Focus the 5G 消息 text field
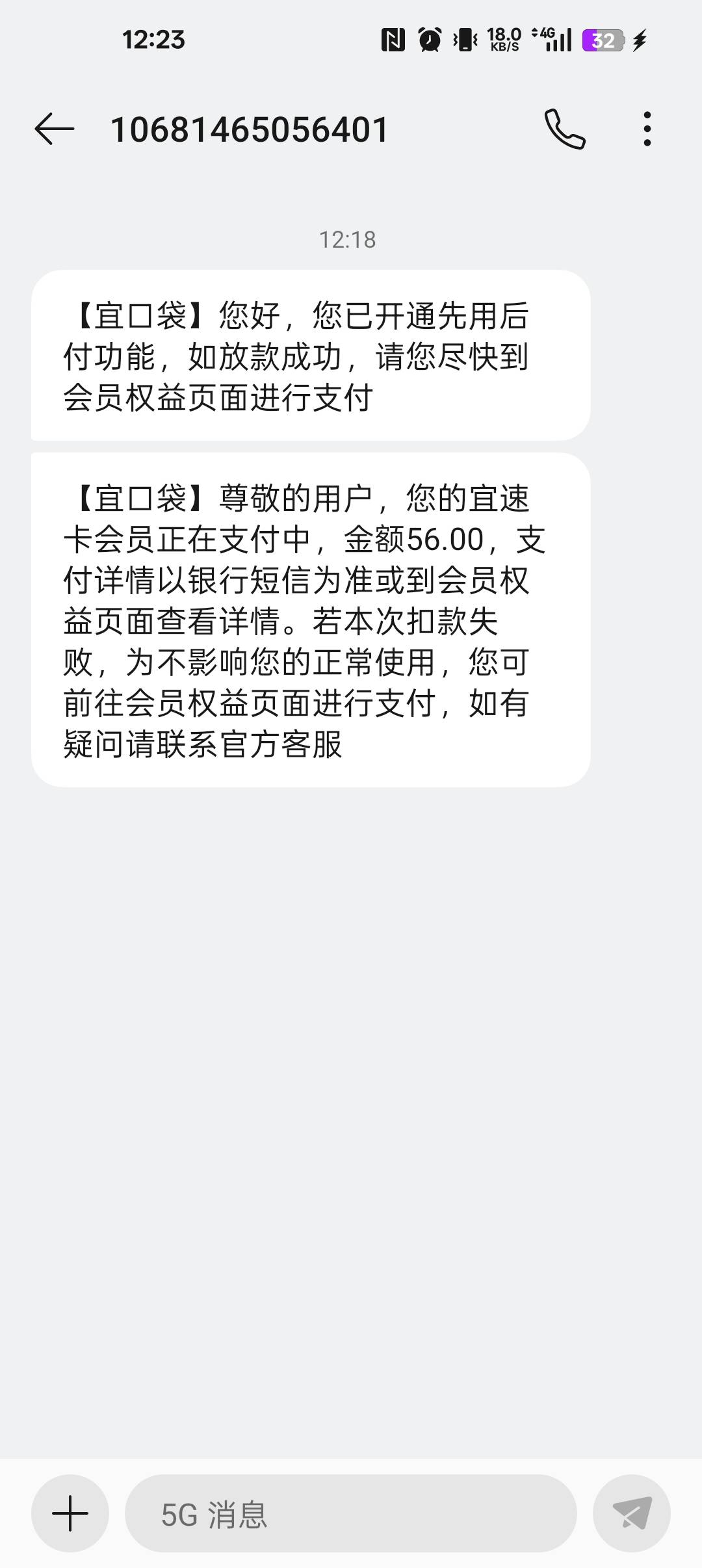702x1568 pixels. (351, 1513)
